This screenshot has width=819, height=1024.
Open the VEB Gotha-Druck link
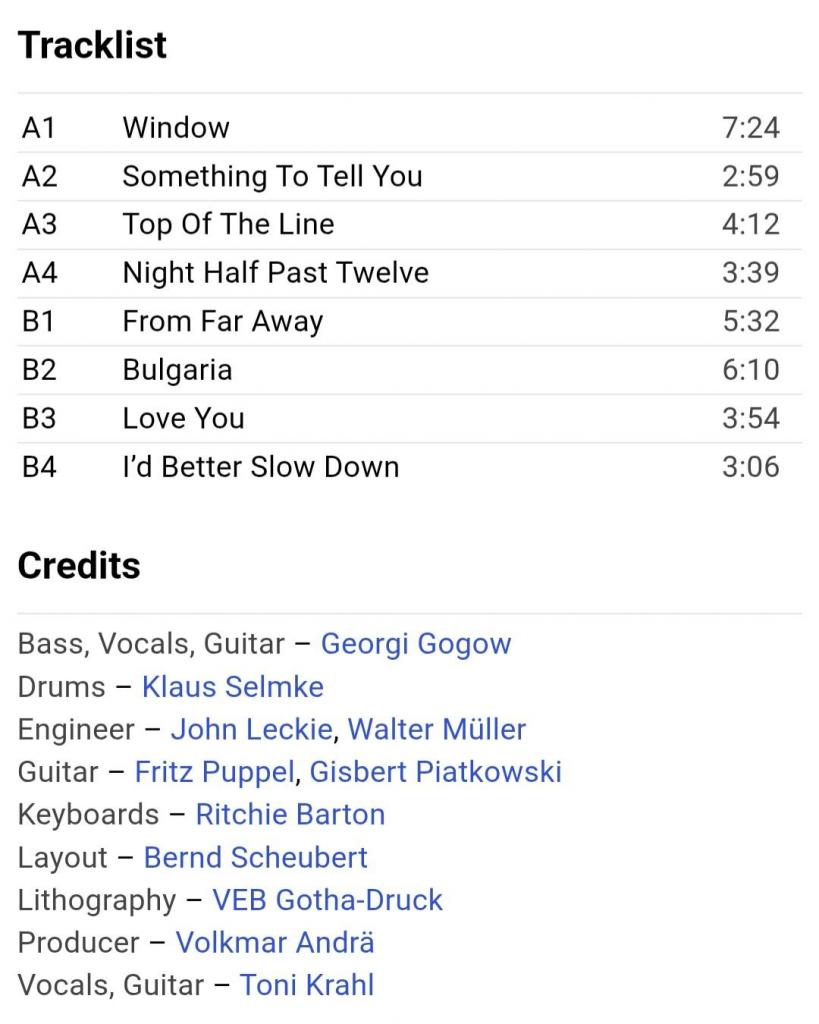tap(327, 900)
